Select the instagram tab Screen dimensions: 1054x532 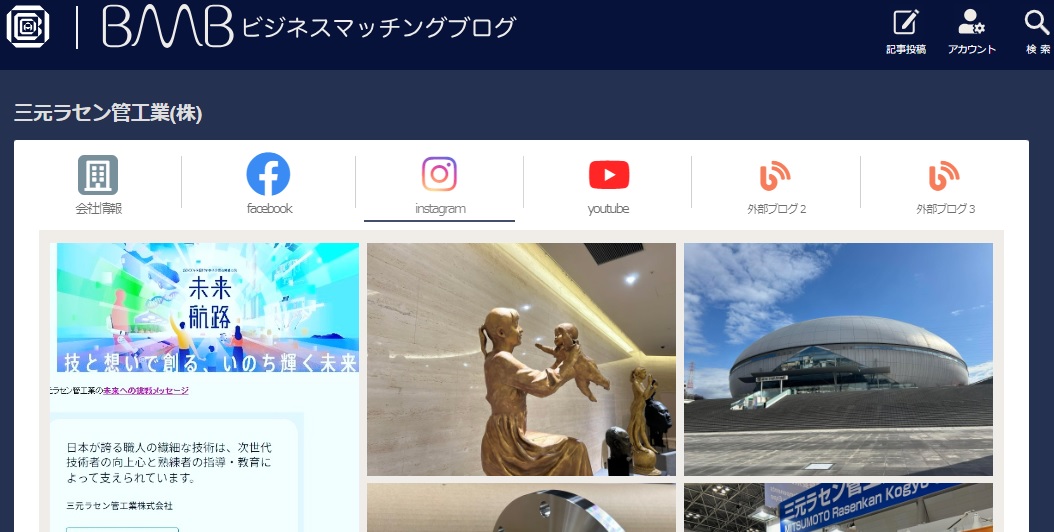(x=439, y=186)
